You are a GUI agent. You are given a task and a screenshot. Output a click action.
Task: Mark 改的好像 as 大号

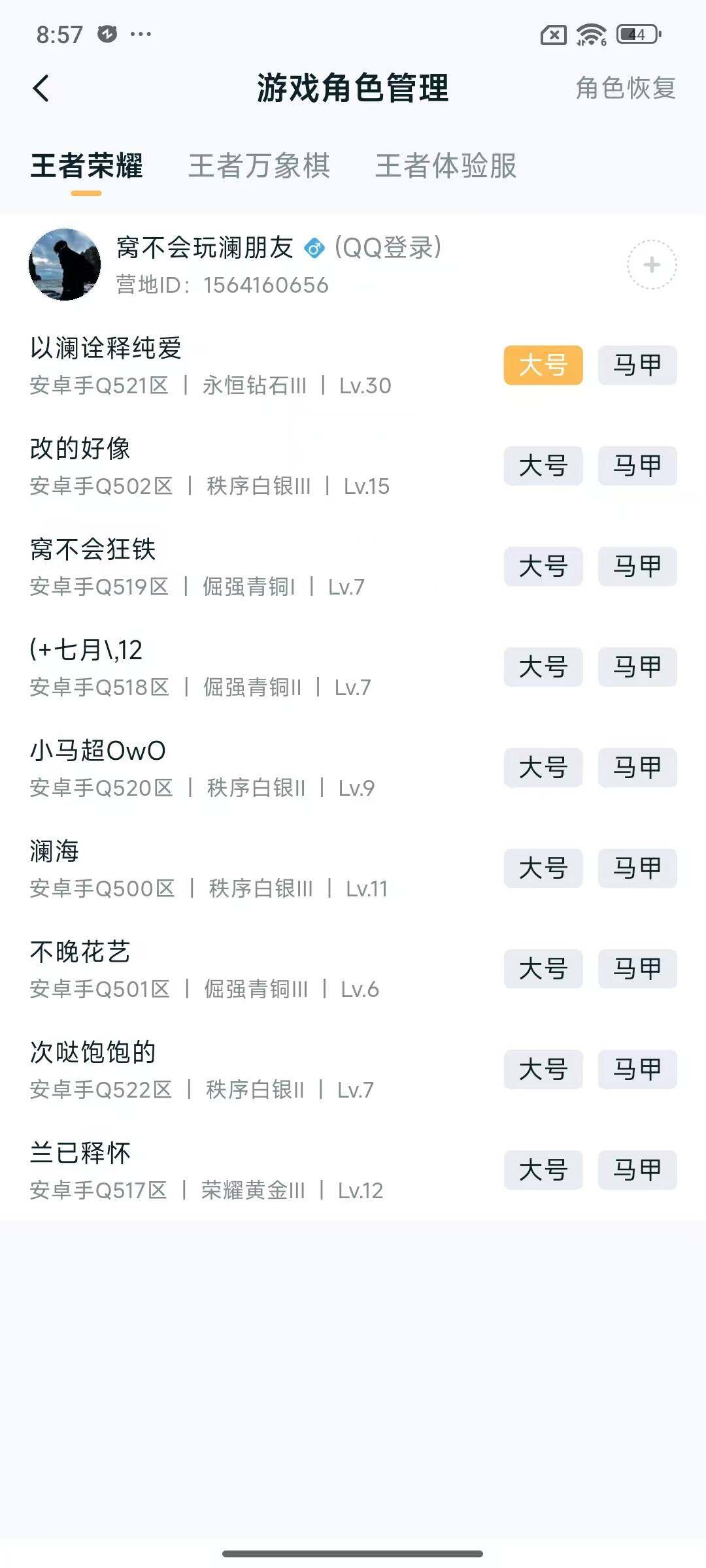point(544,465)
